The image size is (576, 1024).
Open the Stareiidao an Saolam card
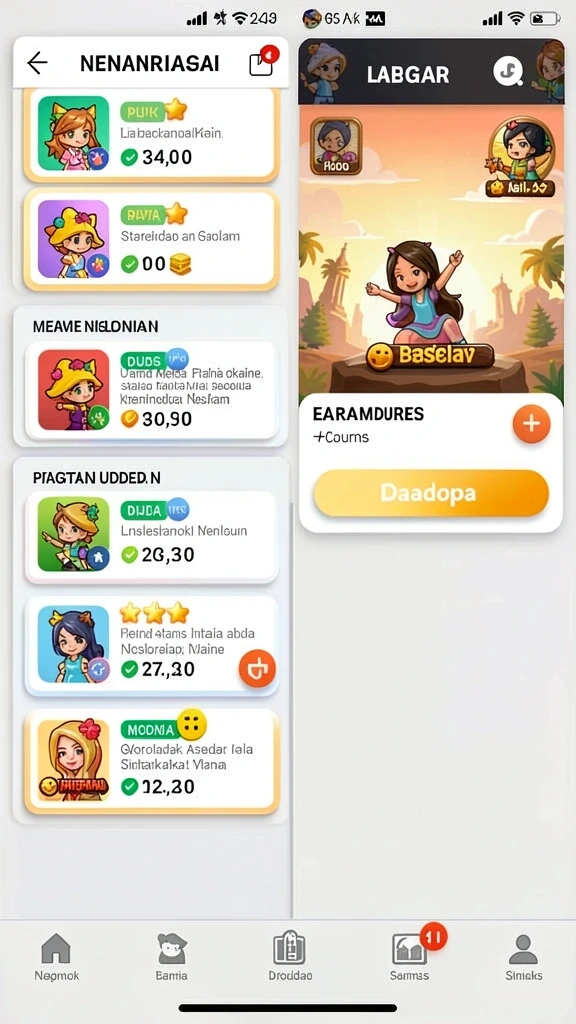tap(152, 240)
